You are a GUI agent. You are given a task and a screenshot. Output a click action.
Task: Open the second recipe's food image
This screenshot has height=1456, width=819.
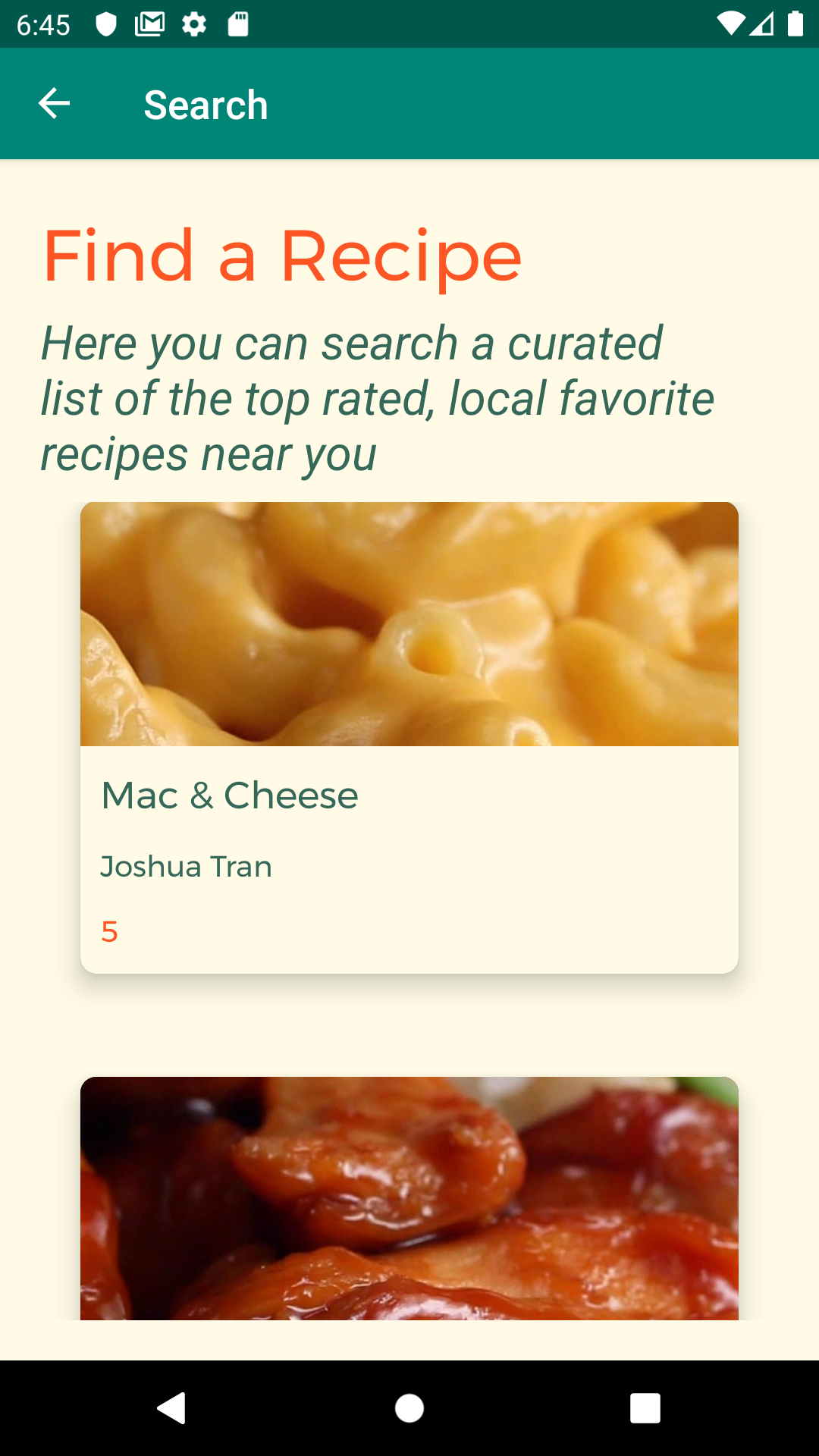point(409,1213)
